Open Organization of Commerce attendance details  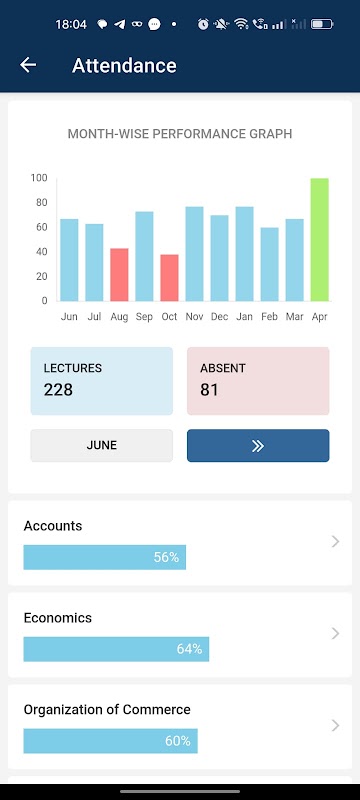[179, 727]
